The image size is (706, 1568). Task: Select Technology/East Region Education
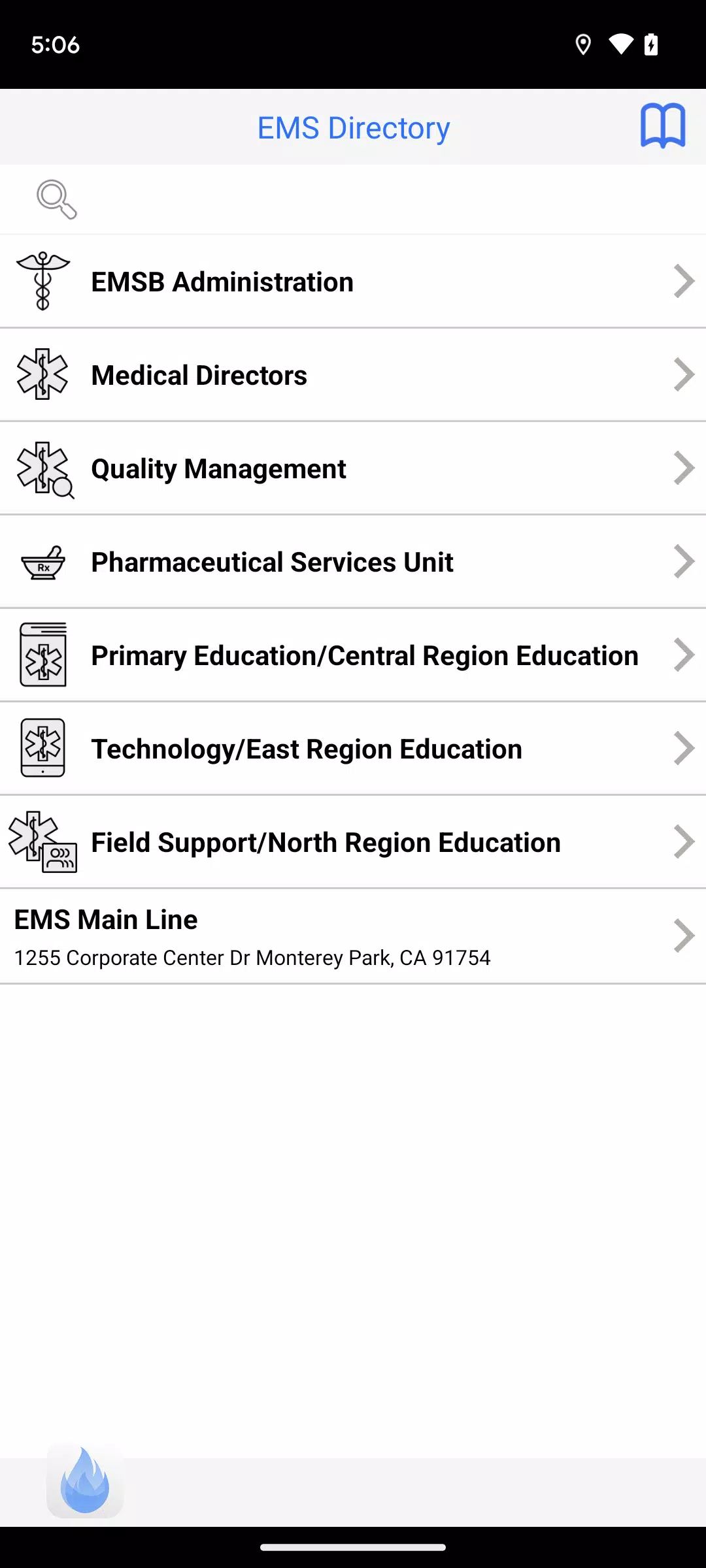tap(353, 749)
